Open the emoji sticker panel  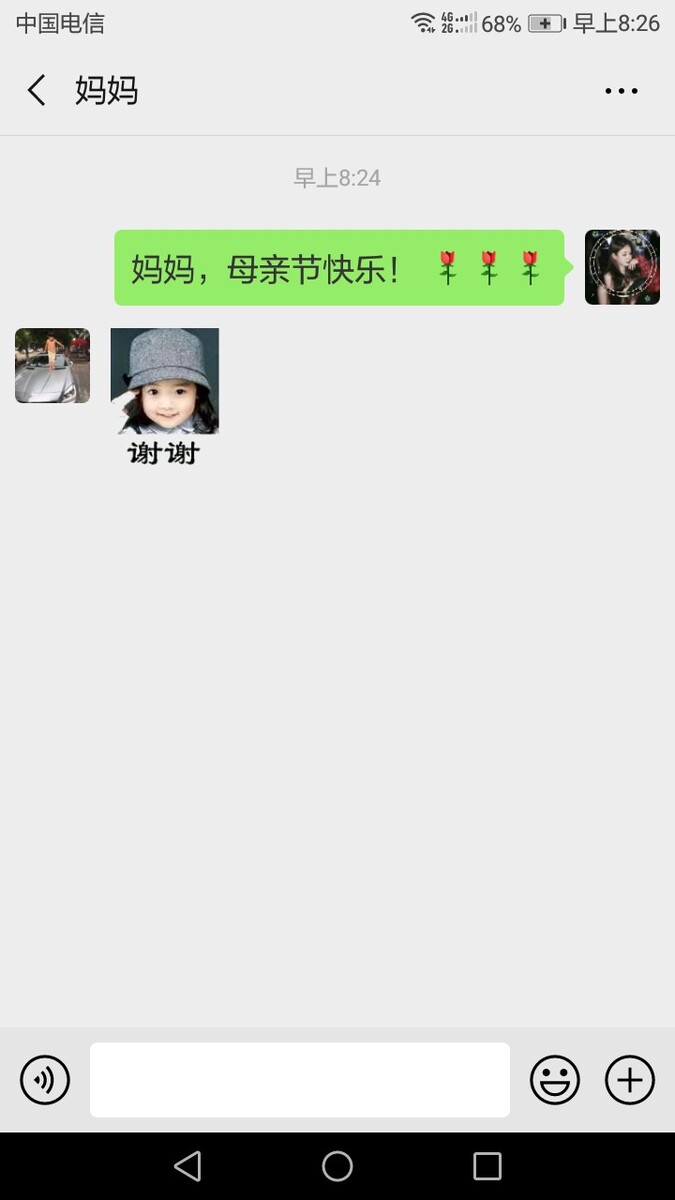pyautogui.click(x=555, y=1080)
